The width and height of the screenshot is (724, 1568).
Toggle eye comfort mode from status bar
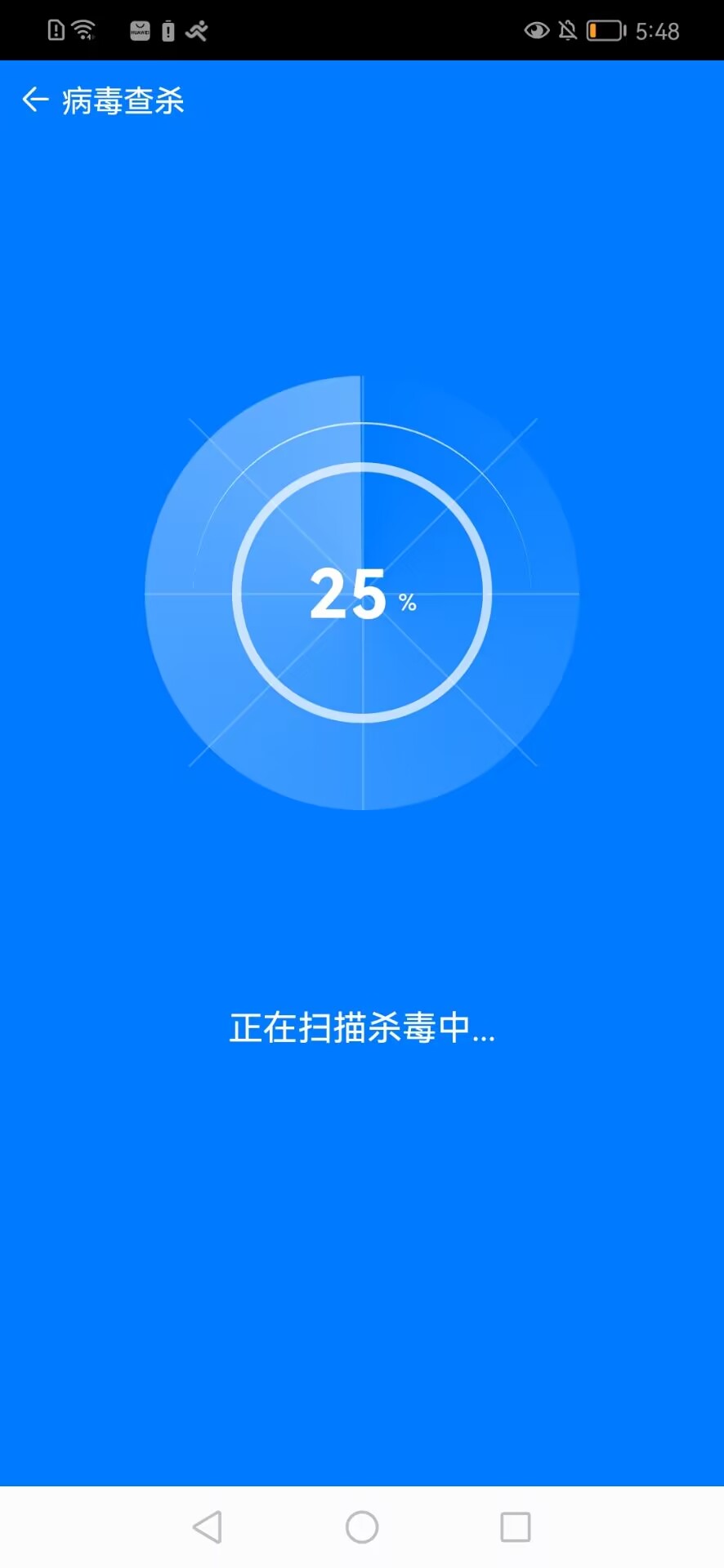[535, 29]
